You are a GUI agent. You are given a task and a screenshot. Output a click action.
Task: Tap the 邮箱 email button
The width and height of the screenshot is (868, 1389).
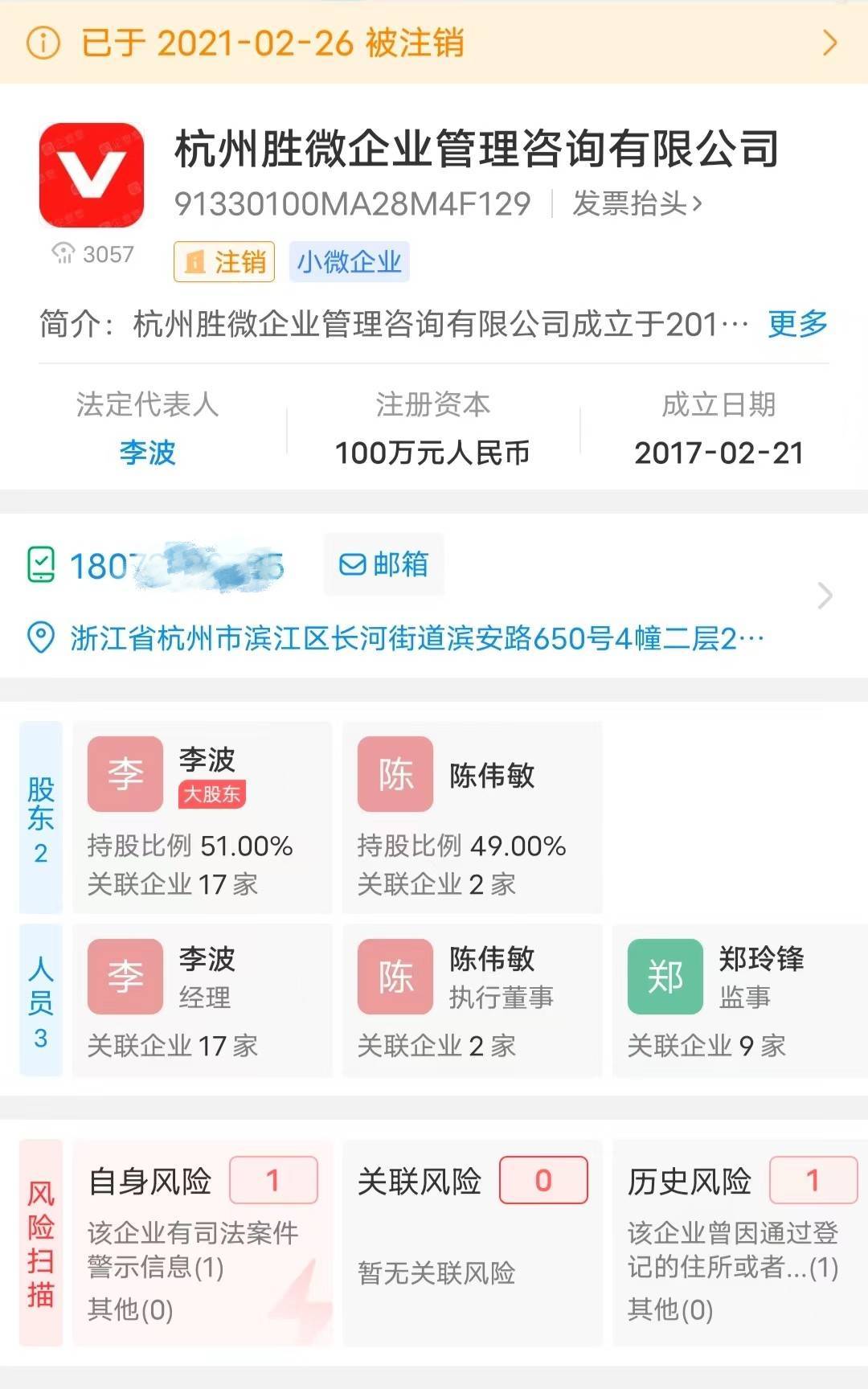[383, 564]
